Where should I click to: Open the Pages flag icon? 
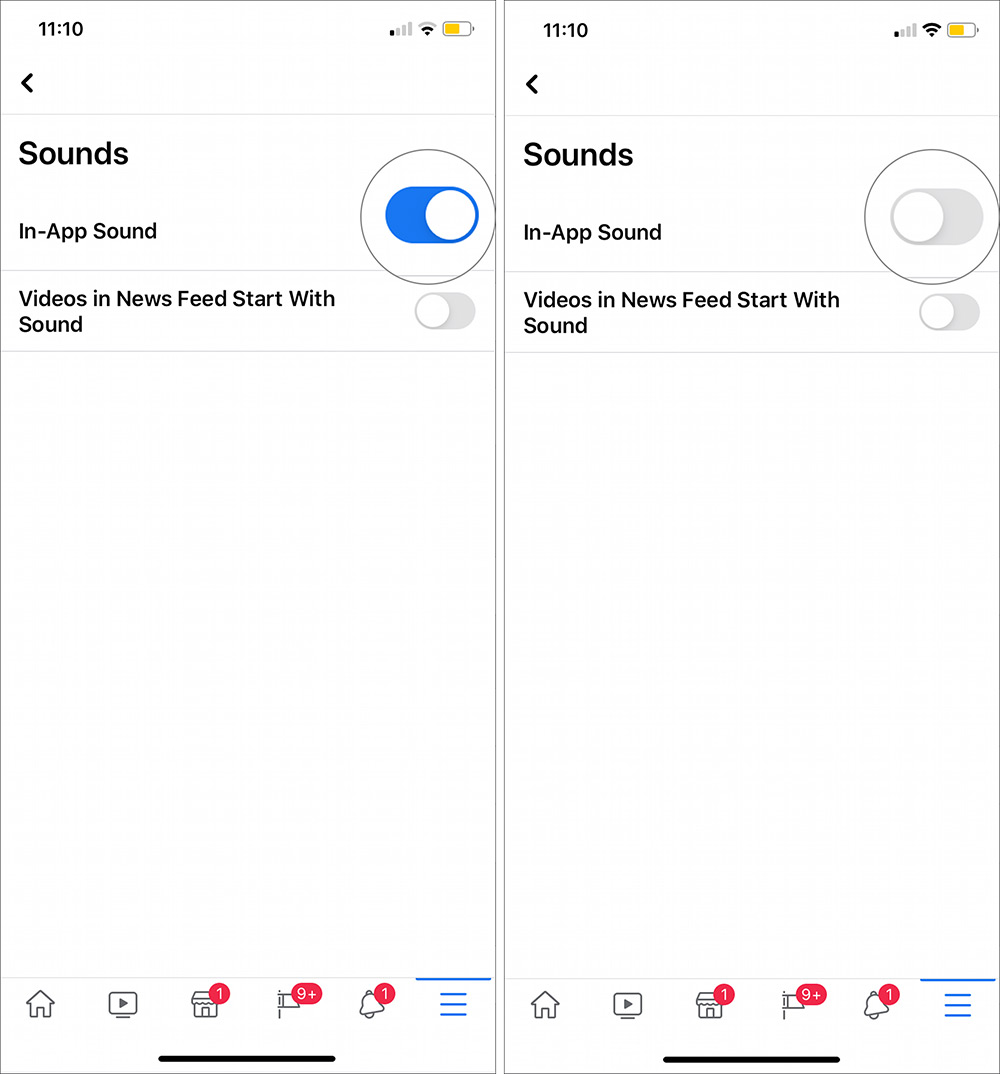point(288,1007)
